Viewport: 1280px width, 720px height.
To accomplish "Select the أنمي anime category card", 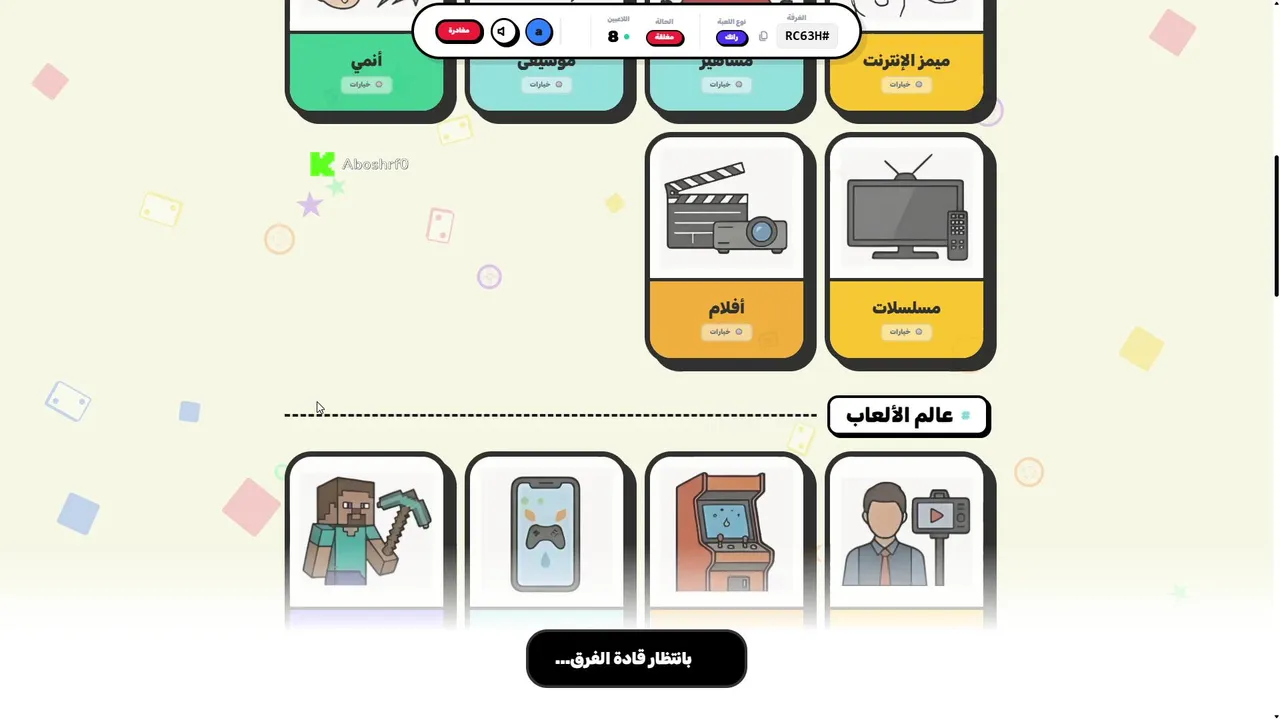I will (x=366, y=60).
